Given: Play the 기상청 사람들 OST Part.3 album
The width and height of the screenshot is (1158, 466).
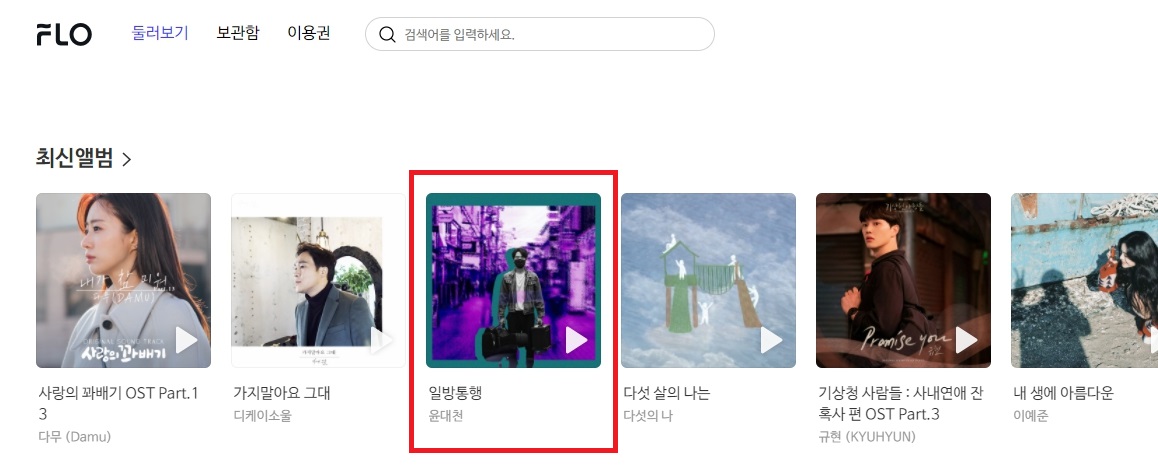Looking at the screenshot, I should tap(966, 340).
